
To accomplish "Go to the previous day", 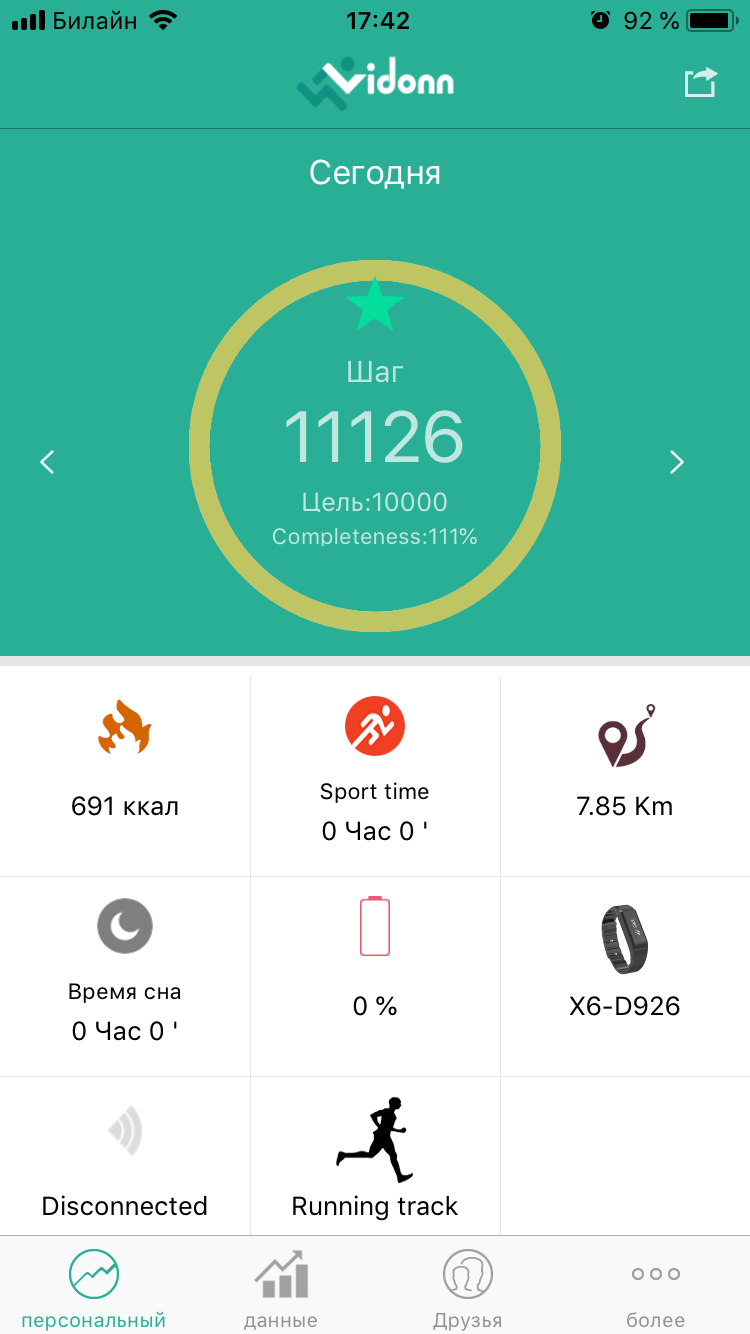I will tap(47, 461).
